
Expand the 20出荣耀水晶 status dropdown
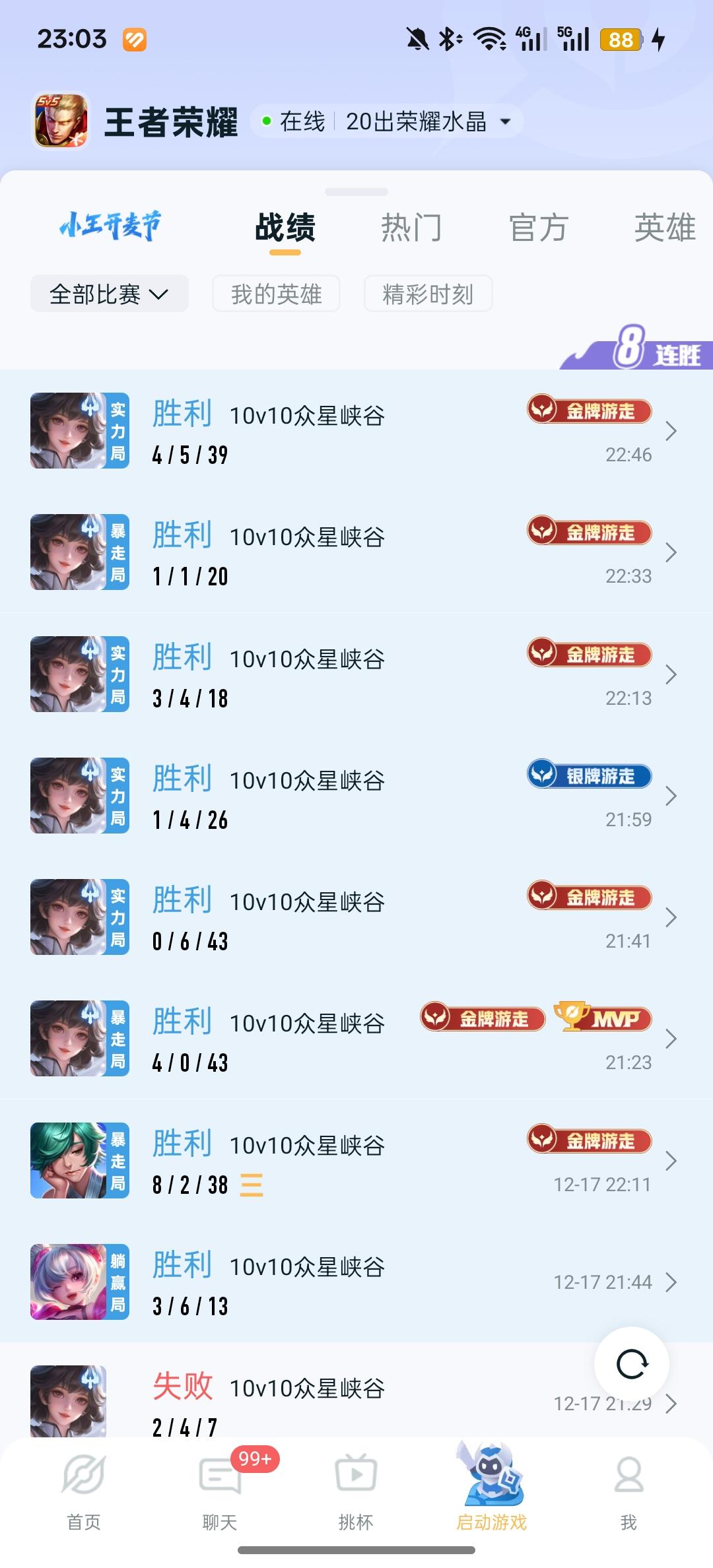tap(506, 122)
